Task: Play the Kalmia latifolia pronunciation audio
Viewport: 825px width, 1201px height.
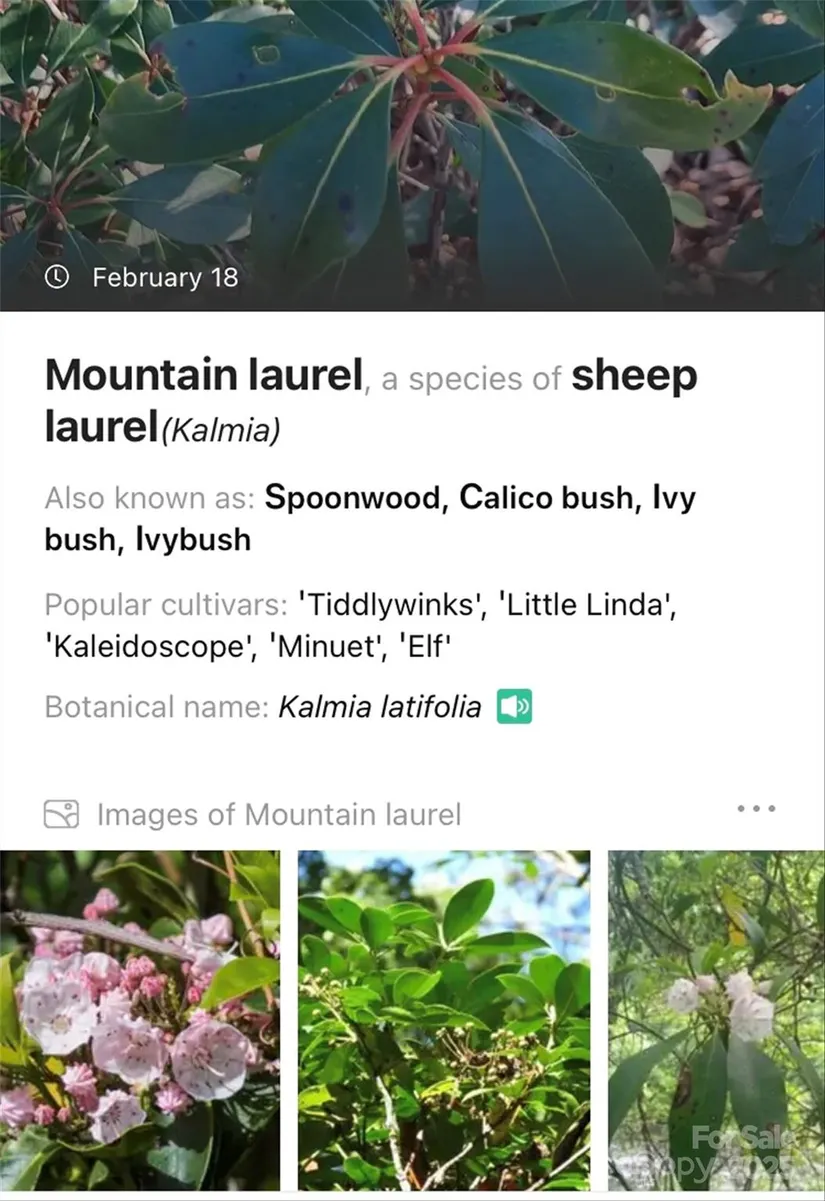Action: click(514, 708)
